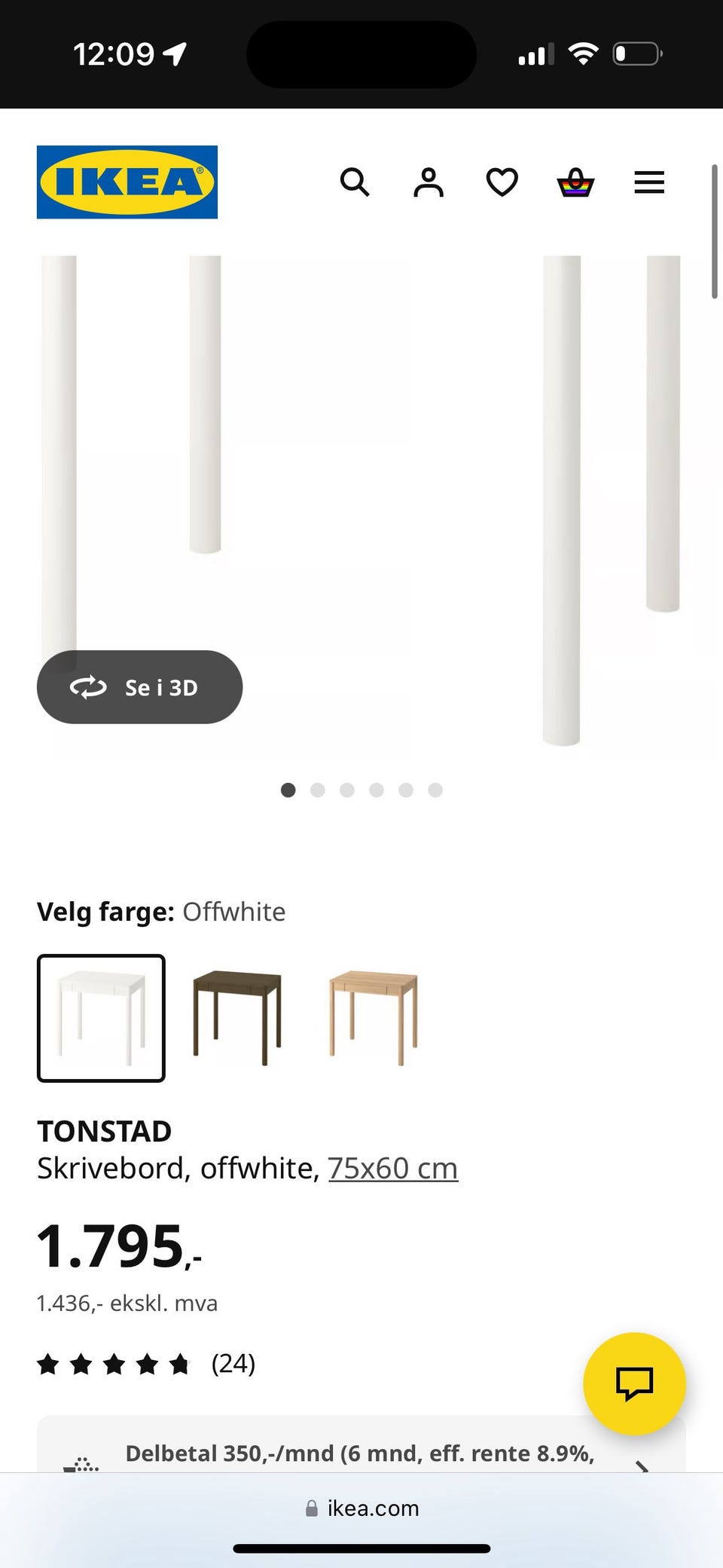Jump to the second carousel image dot

click(318, 790)
